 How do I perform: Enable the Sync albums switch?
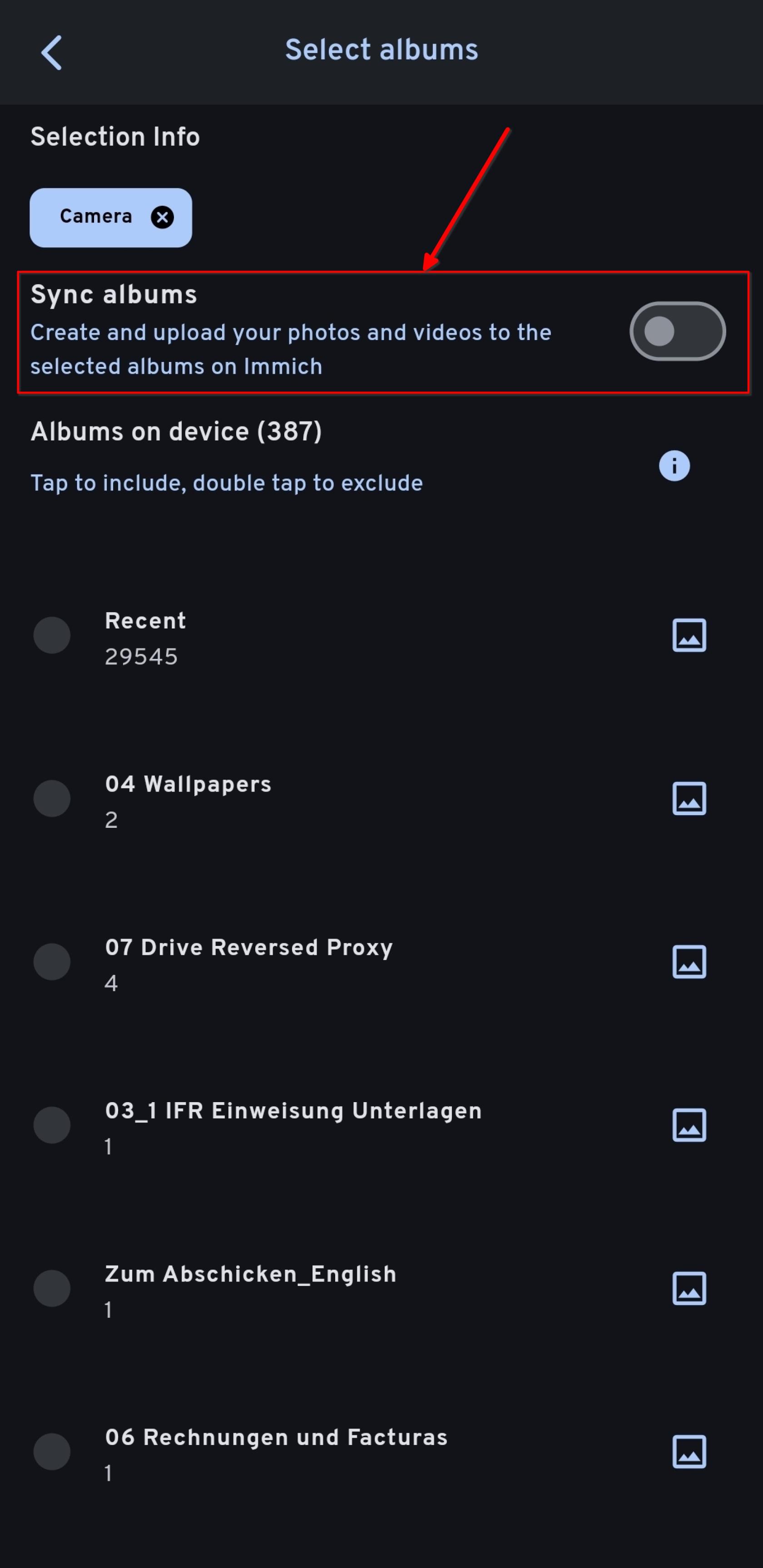point(677,332)
